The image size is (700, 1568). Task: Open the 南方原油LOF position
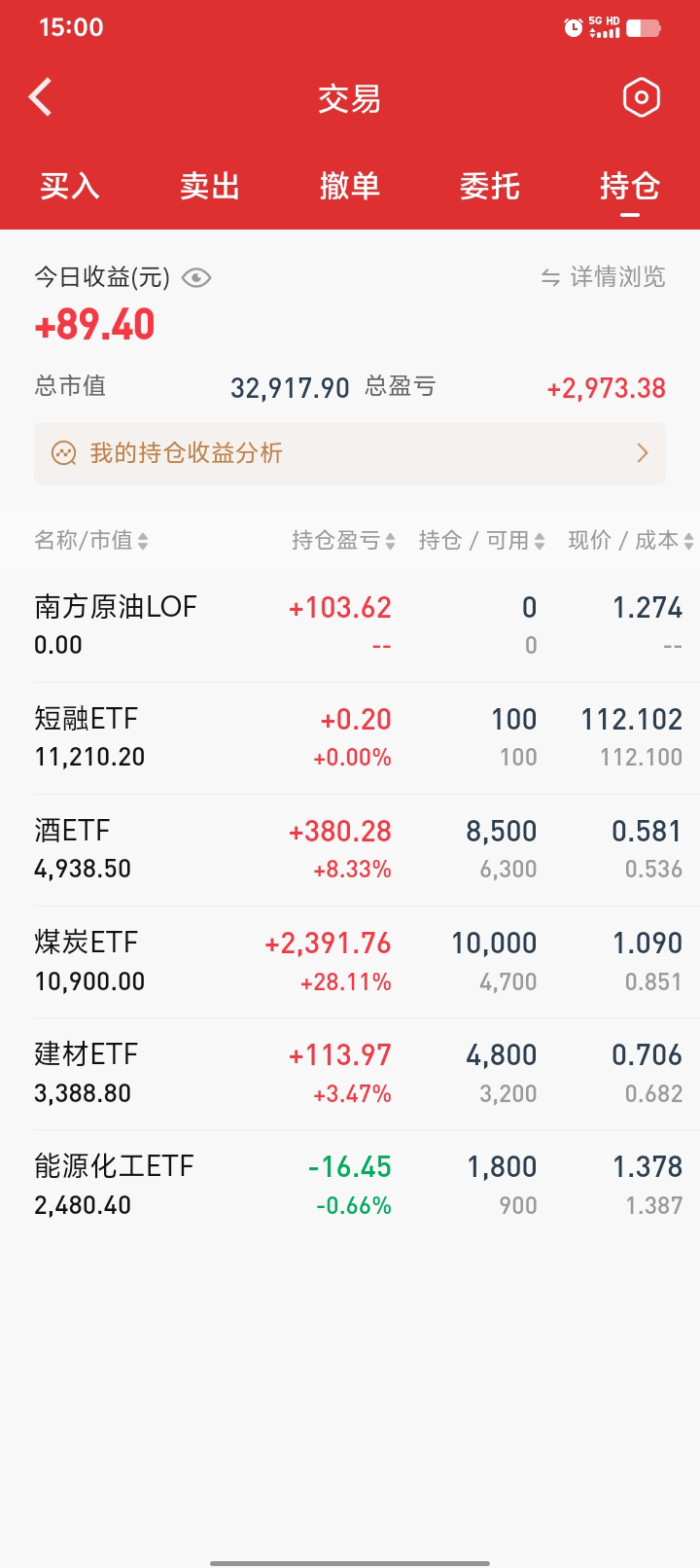coord(350,625)
